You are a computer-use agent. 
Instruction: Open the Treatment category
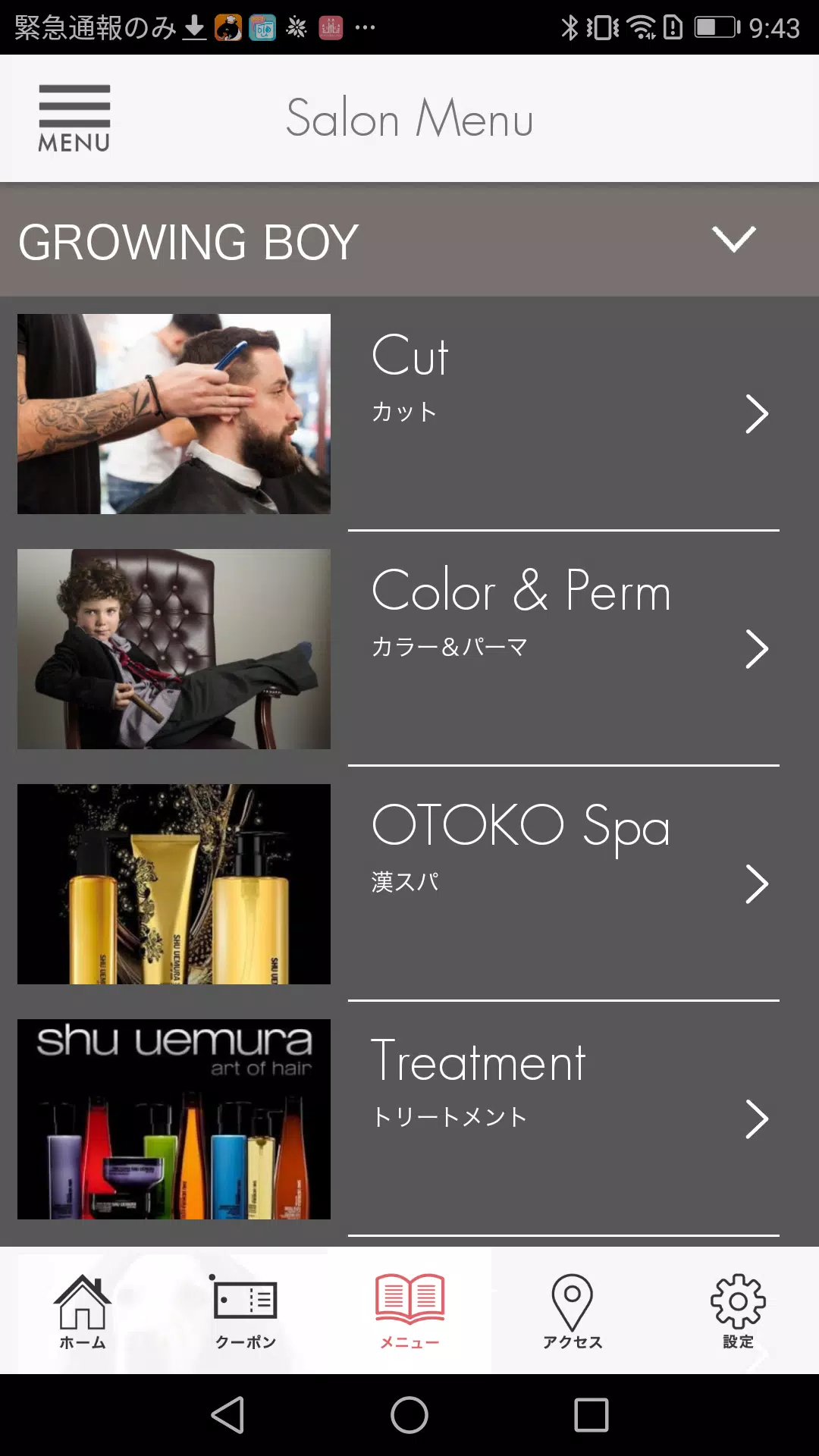pos(563,1119)
